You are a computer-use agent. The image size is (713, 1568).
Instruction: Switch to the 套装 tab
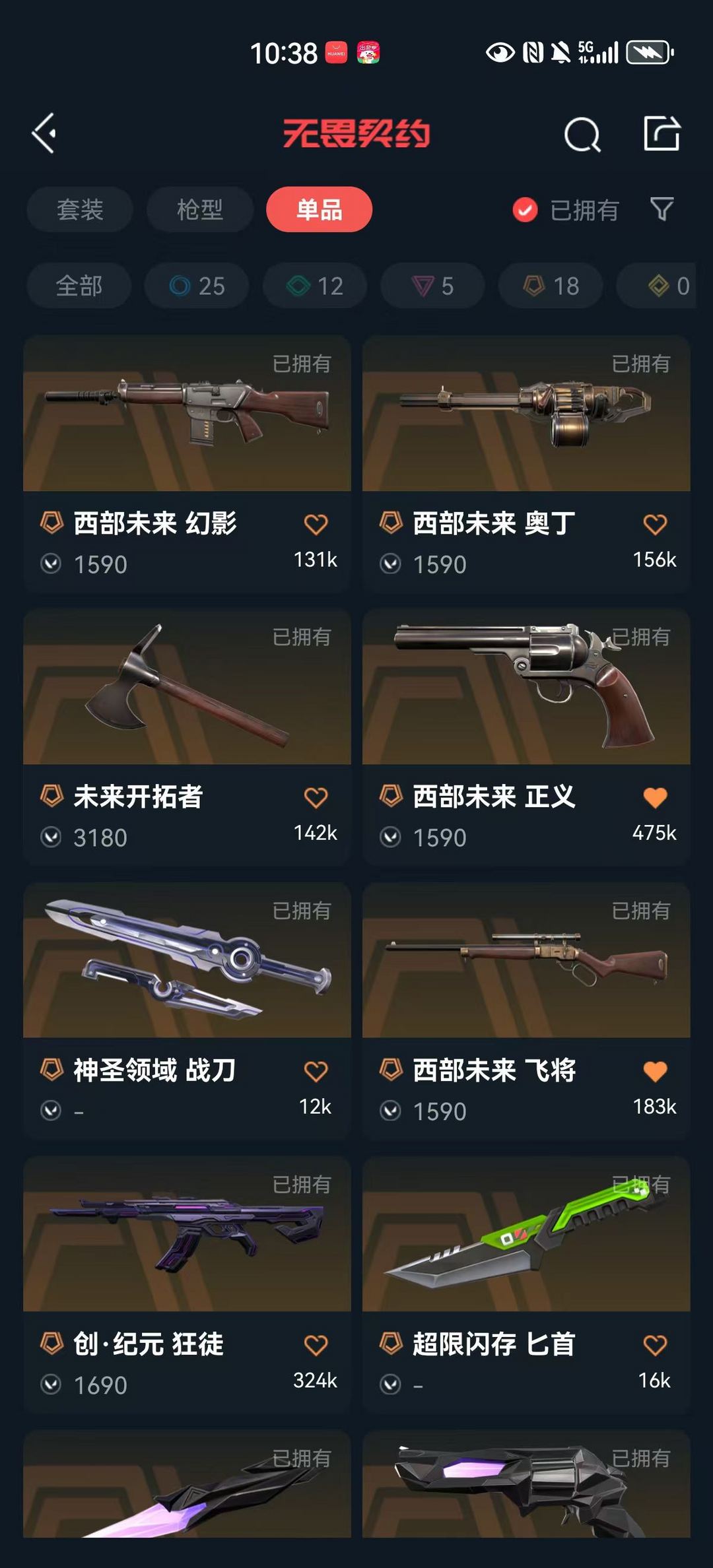coord(80,210)
